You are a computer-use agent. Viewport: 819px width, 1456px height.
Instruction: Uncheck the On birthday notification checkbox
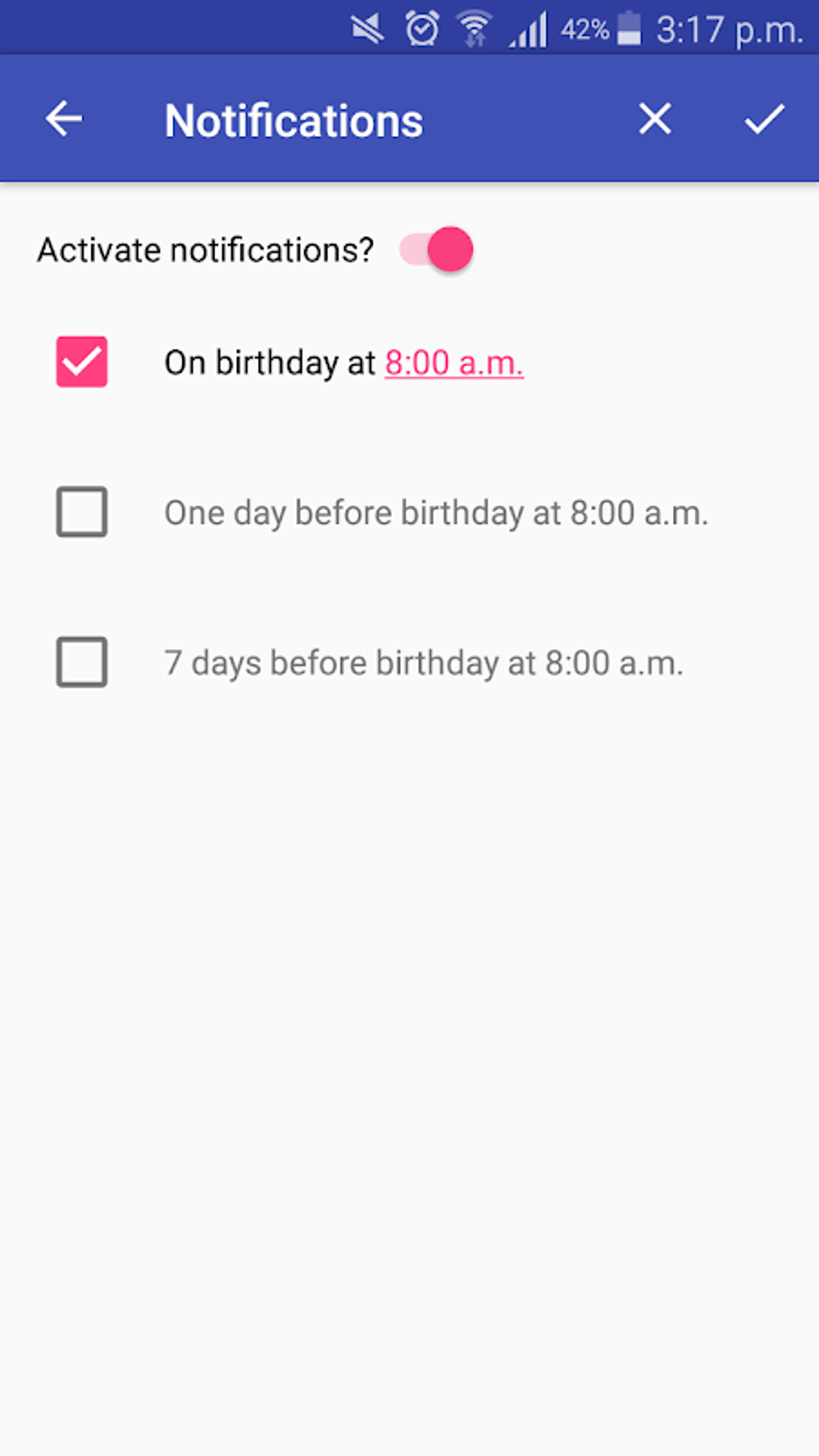[x=82, y=362]
